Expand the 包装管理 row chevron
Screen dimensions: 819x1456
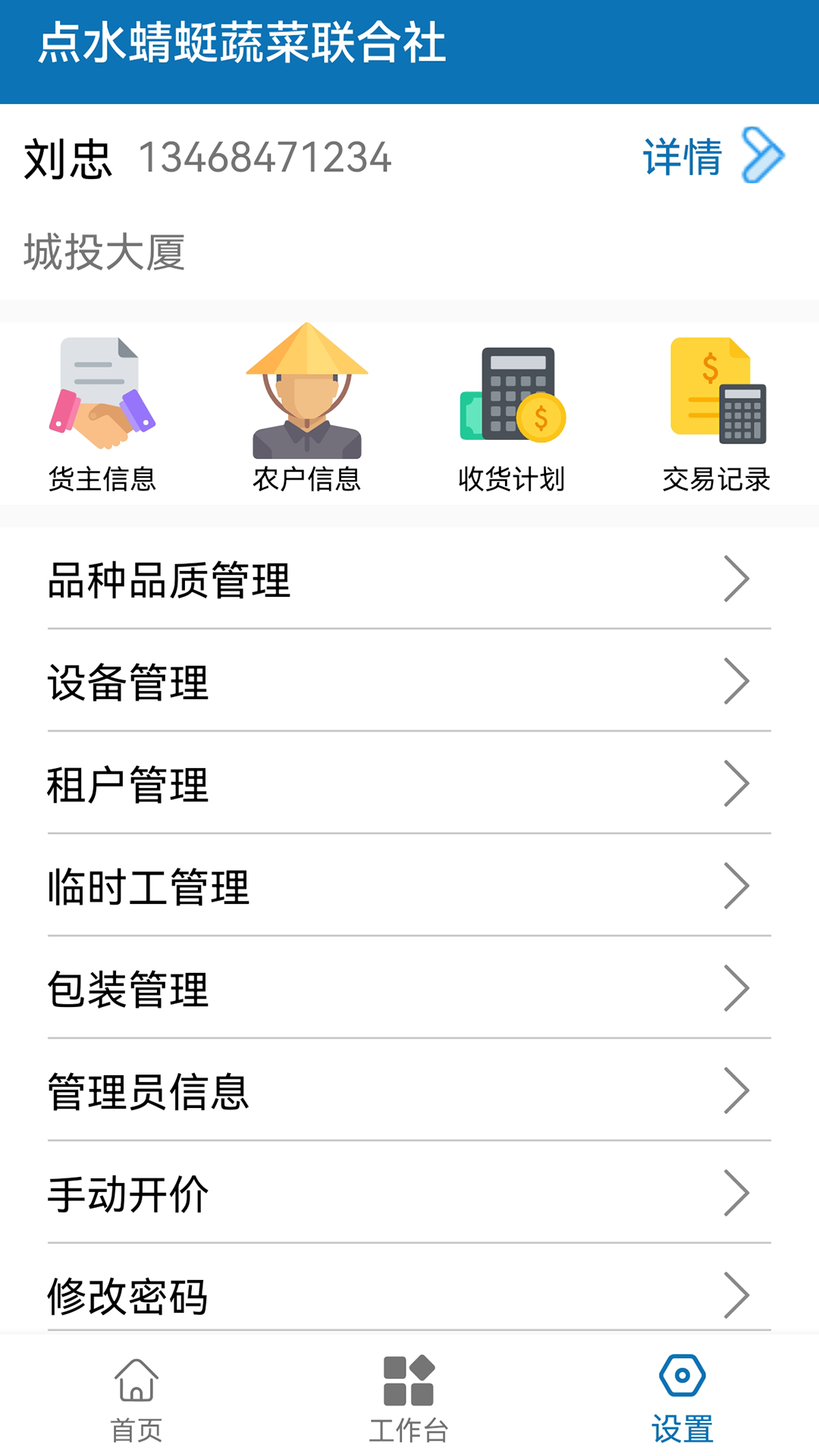(736, 987)
